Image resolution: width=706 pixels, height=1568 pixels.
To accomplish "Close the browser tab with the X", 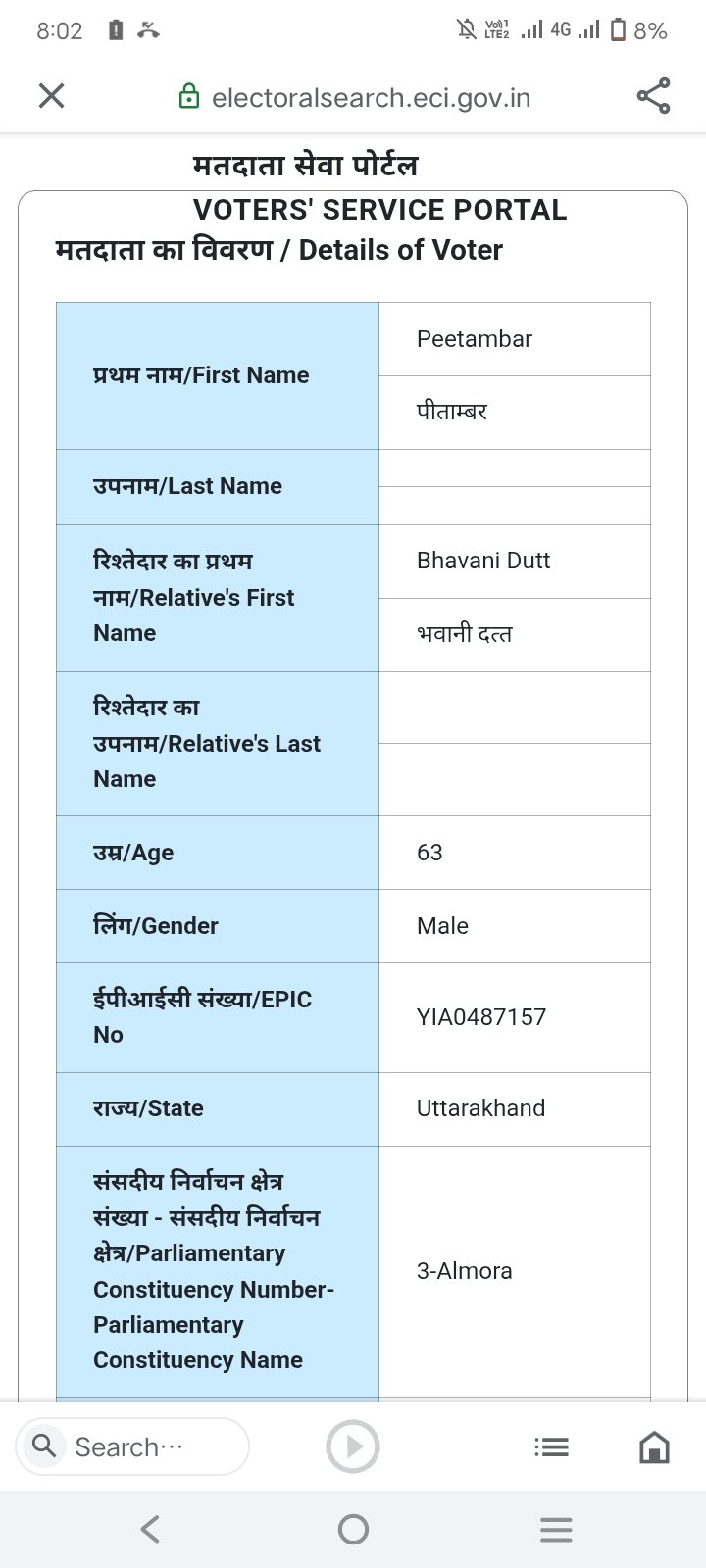I will pyautogui.click(x=51, y=96).
